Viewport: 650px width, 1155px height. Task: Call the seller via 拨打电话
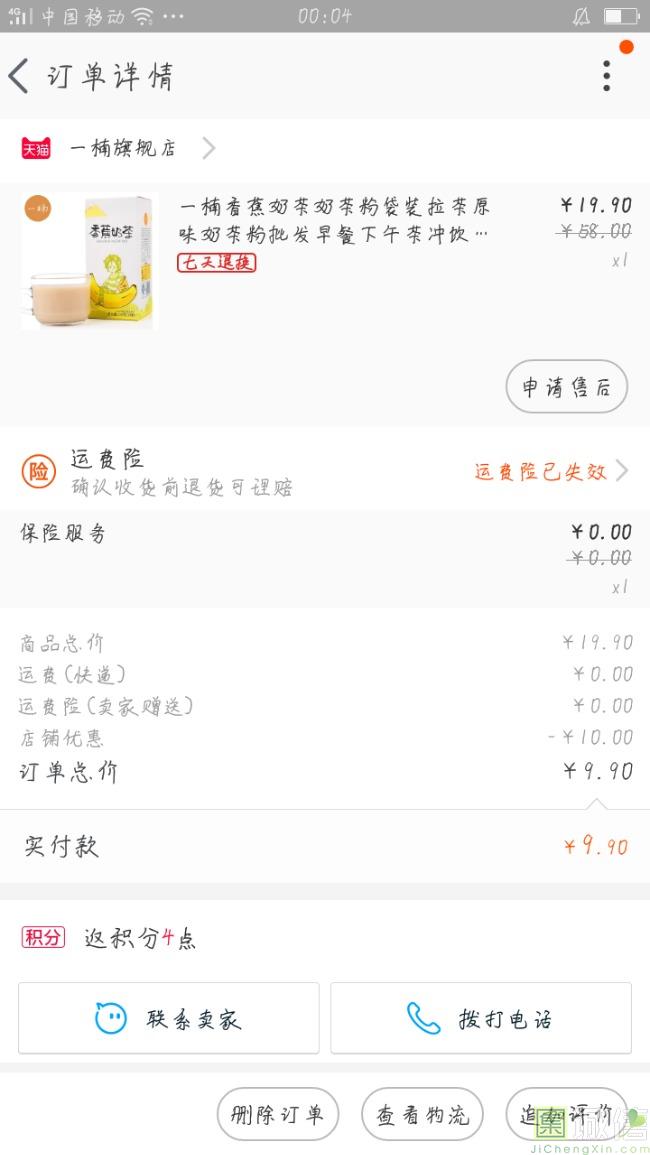click(x=481, y=1018)
